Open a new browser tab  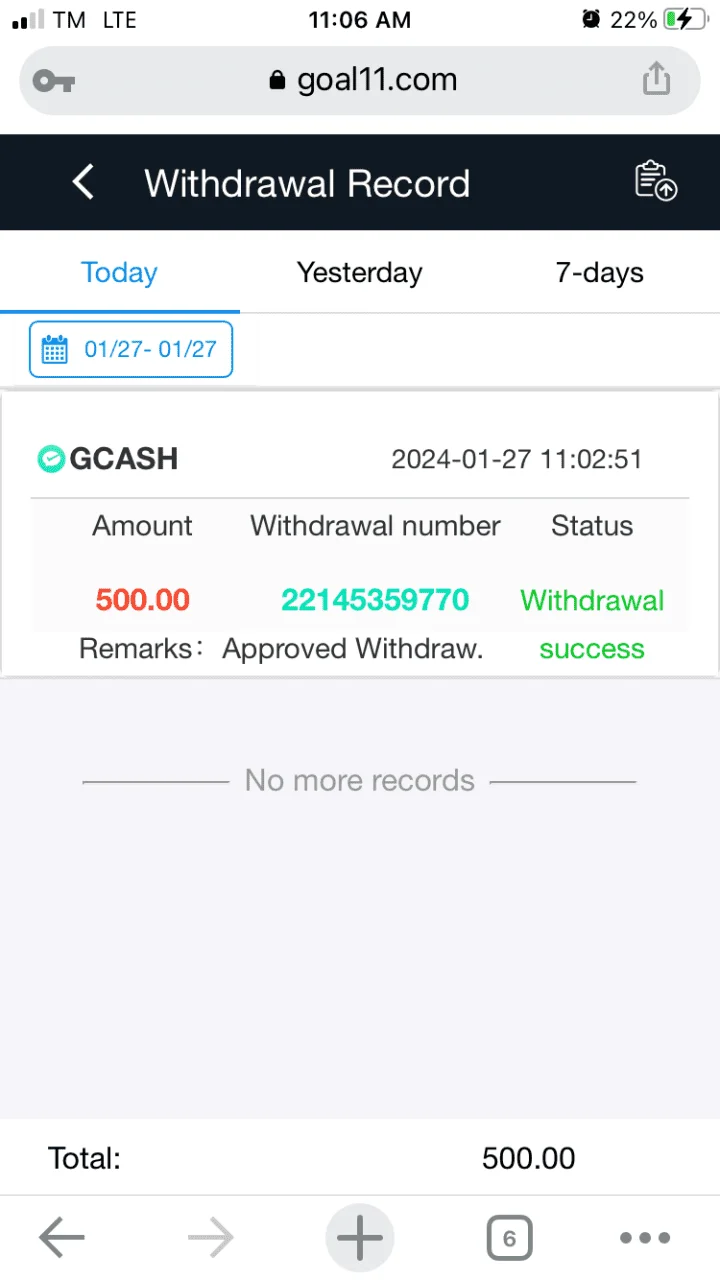[360, 1239]
